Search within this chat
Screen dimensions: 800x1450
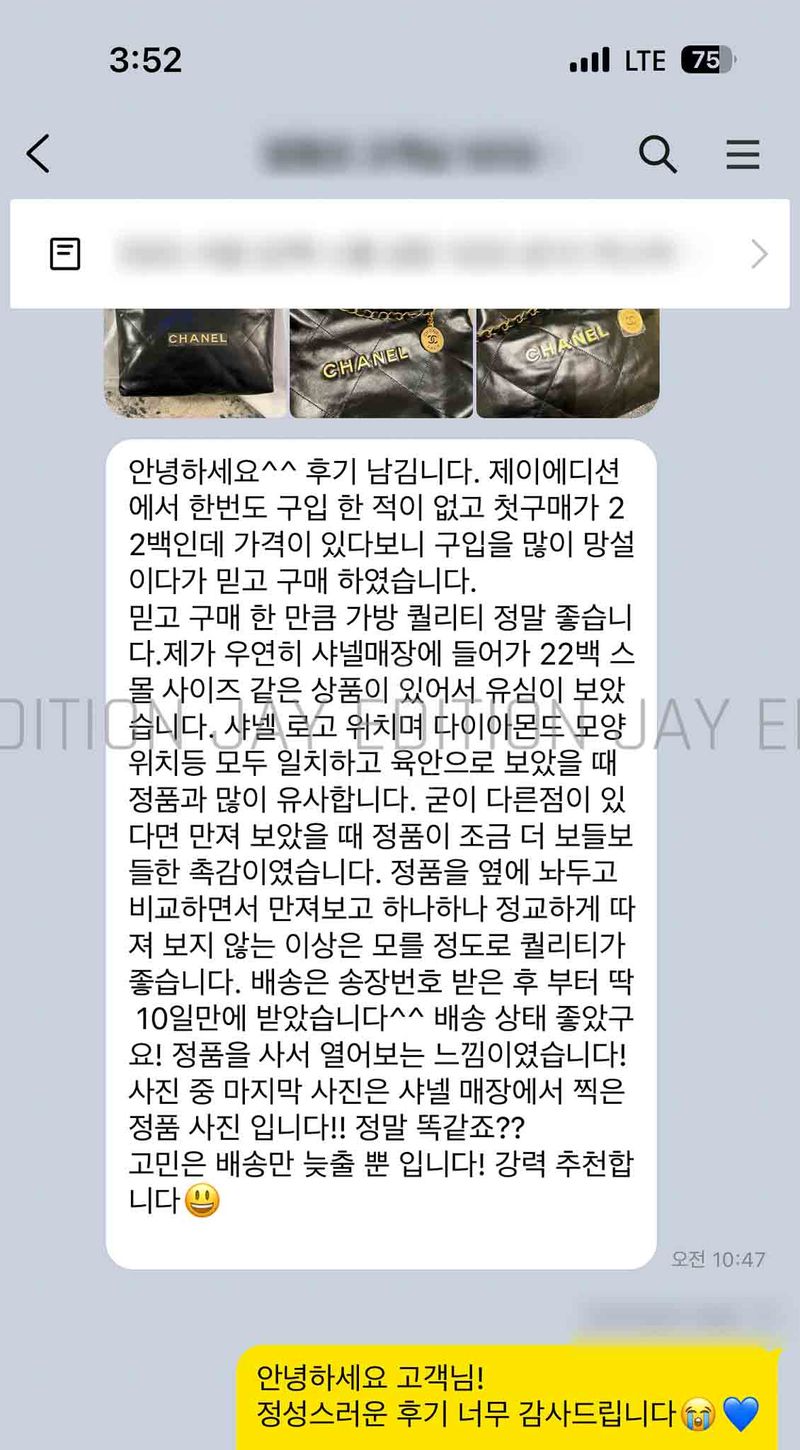click(657, 155)
